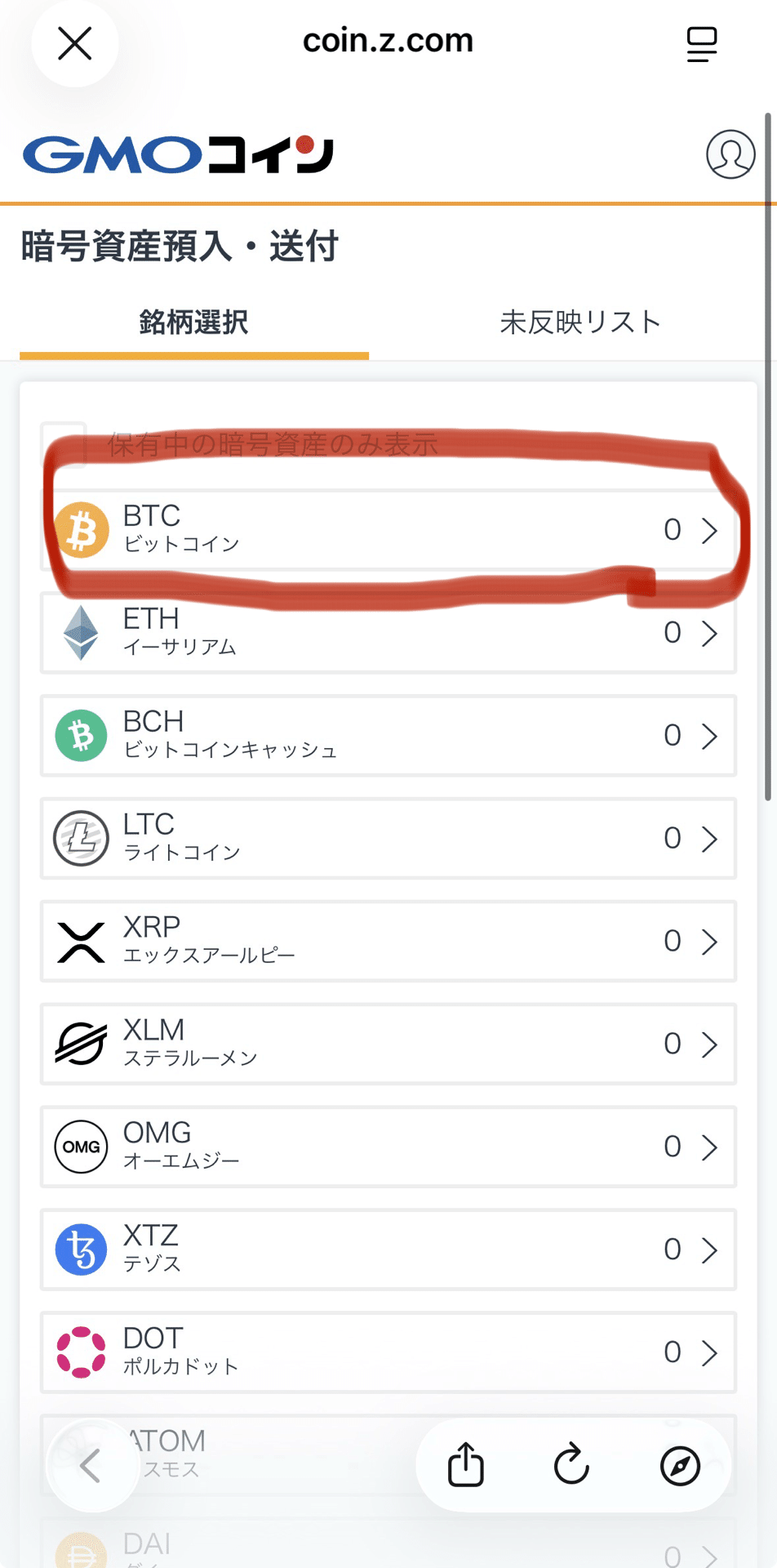Select the XRP logo icon
Viewport: 777px width, 1568px height.
coord(82,941)
